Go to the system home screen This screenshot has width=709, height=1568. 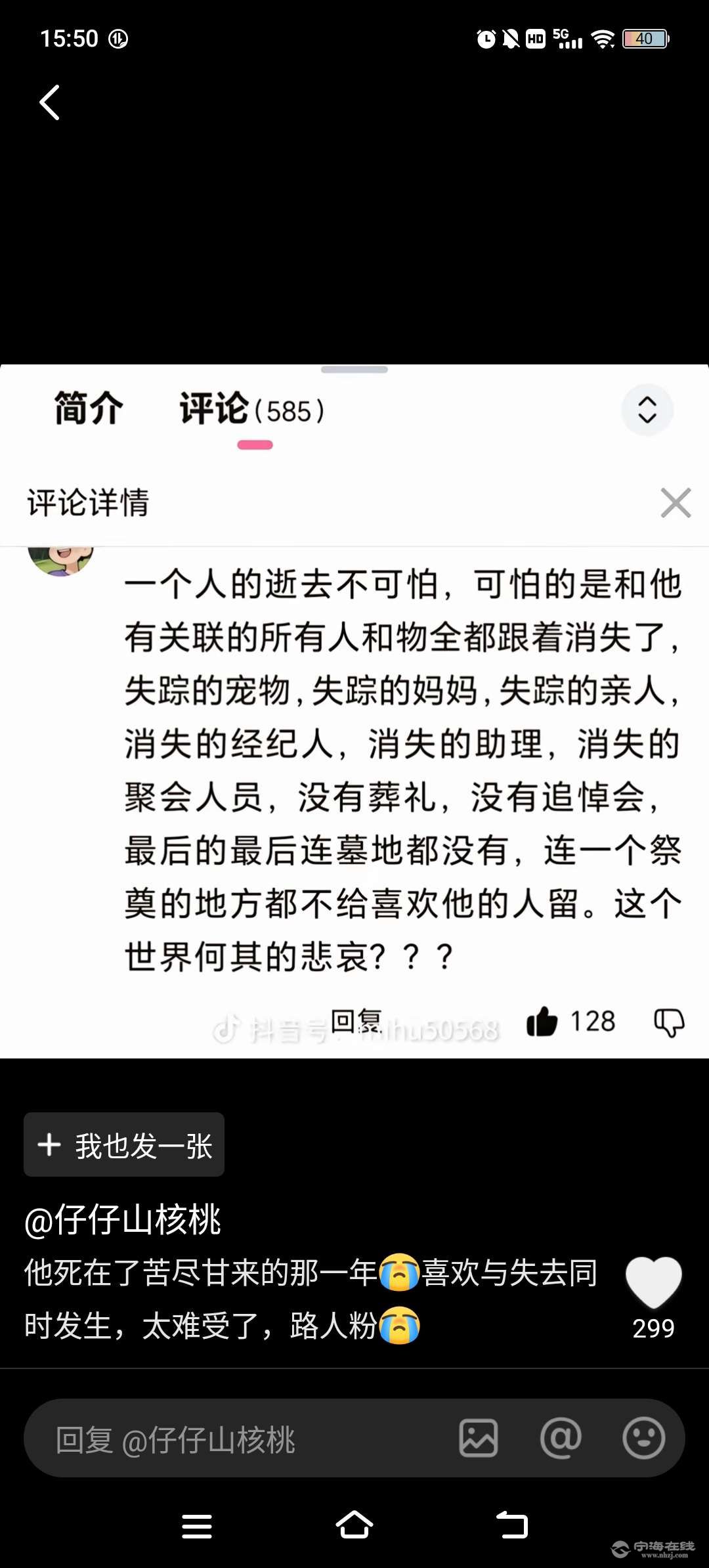click(x=354, y=1525)
